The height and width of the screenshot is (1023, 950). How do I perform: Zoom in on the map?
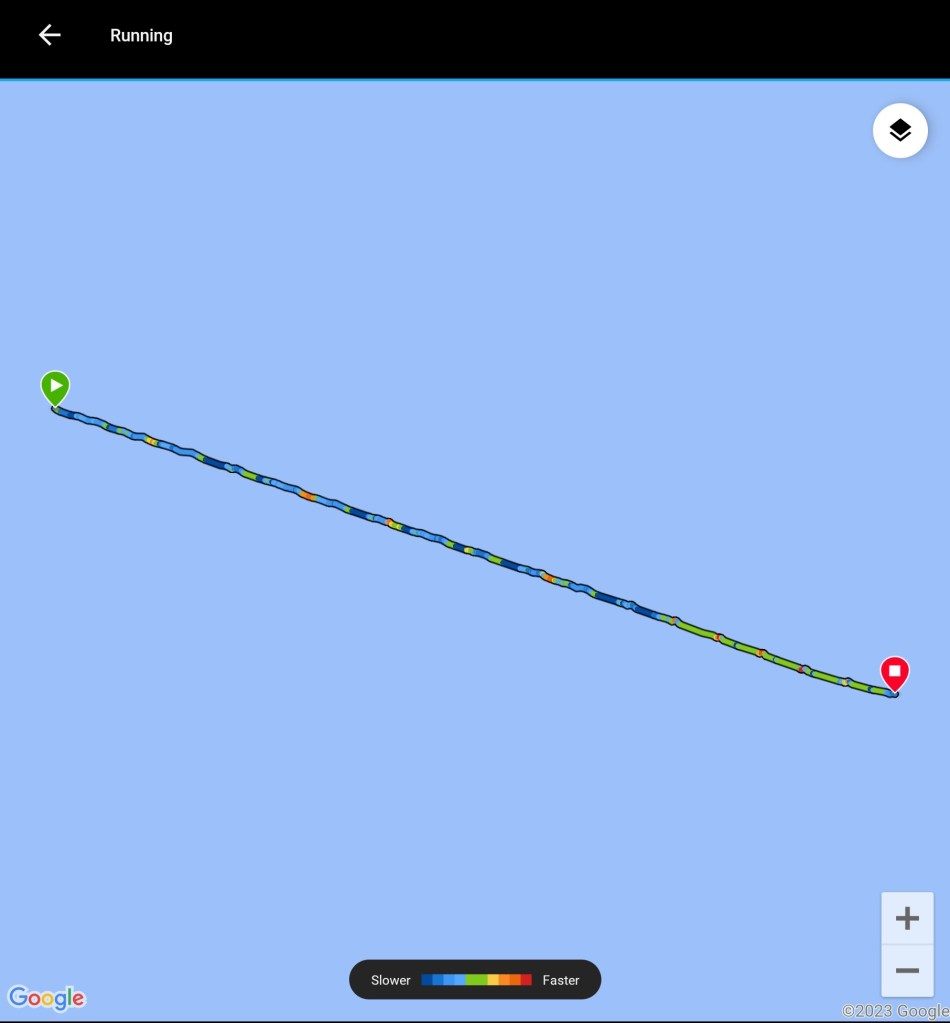pos(907,918)
